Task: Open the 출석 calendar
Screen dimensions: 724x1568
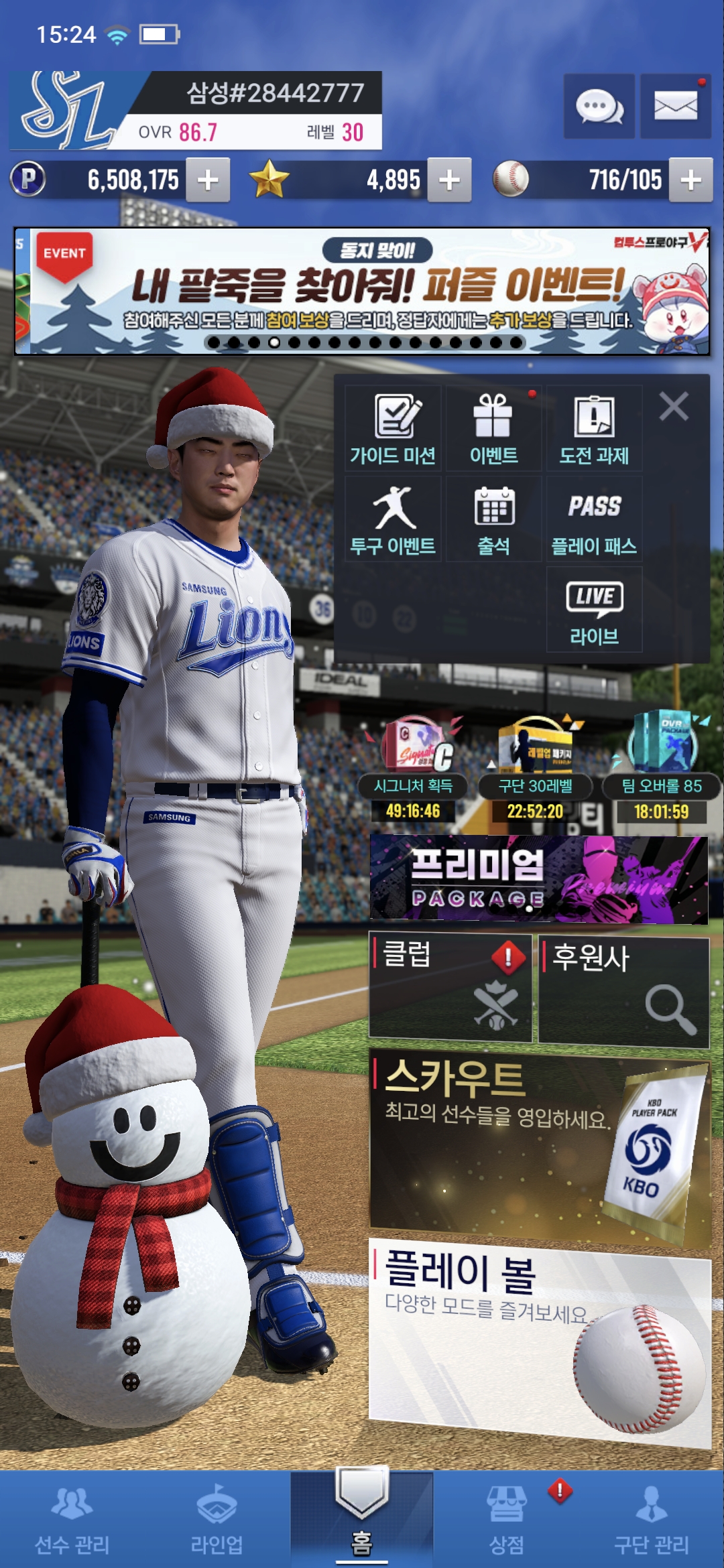Action: pos(493,519)
